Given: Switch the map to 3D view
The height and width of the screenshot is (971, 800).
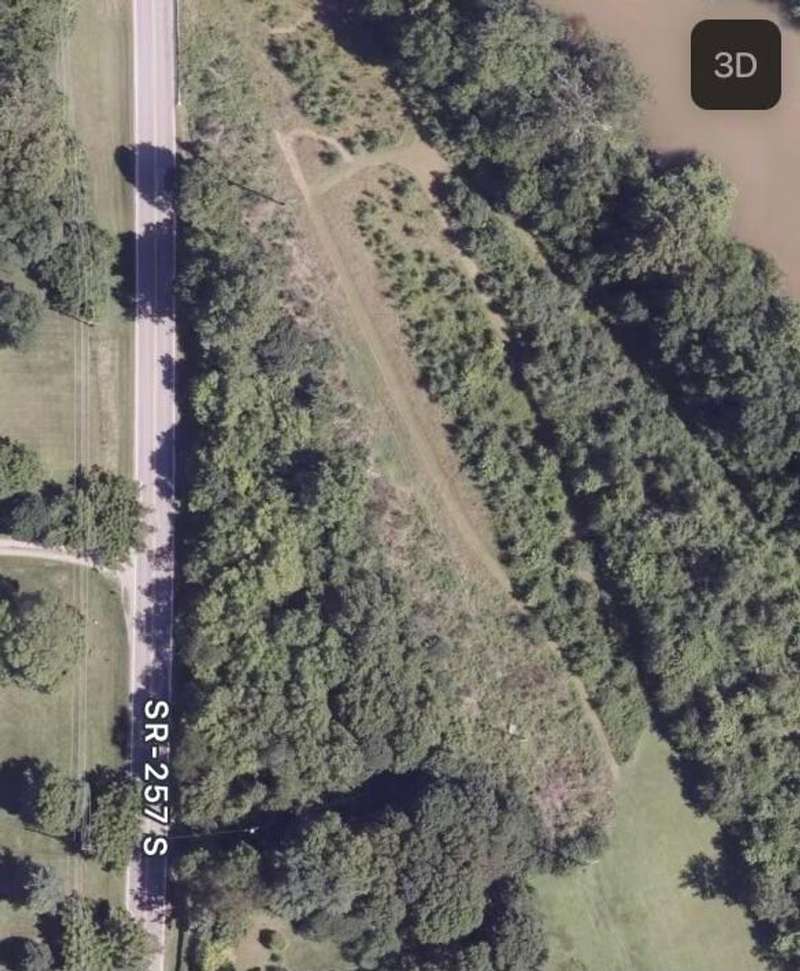Looking at the screenshot, I should coord(735,65).
